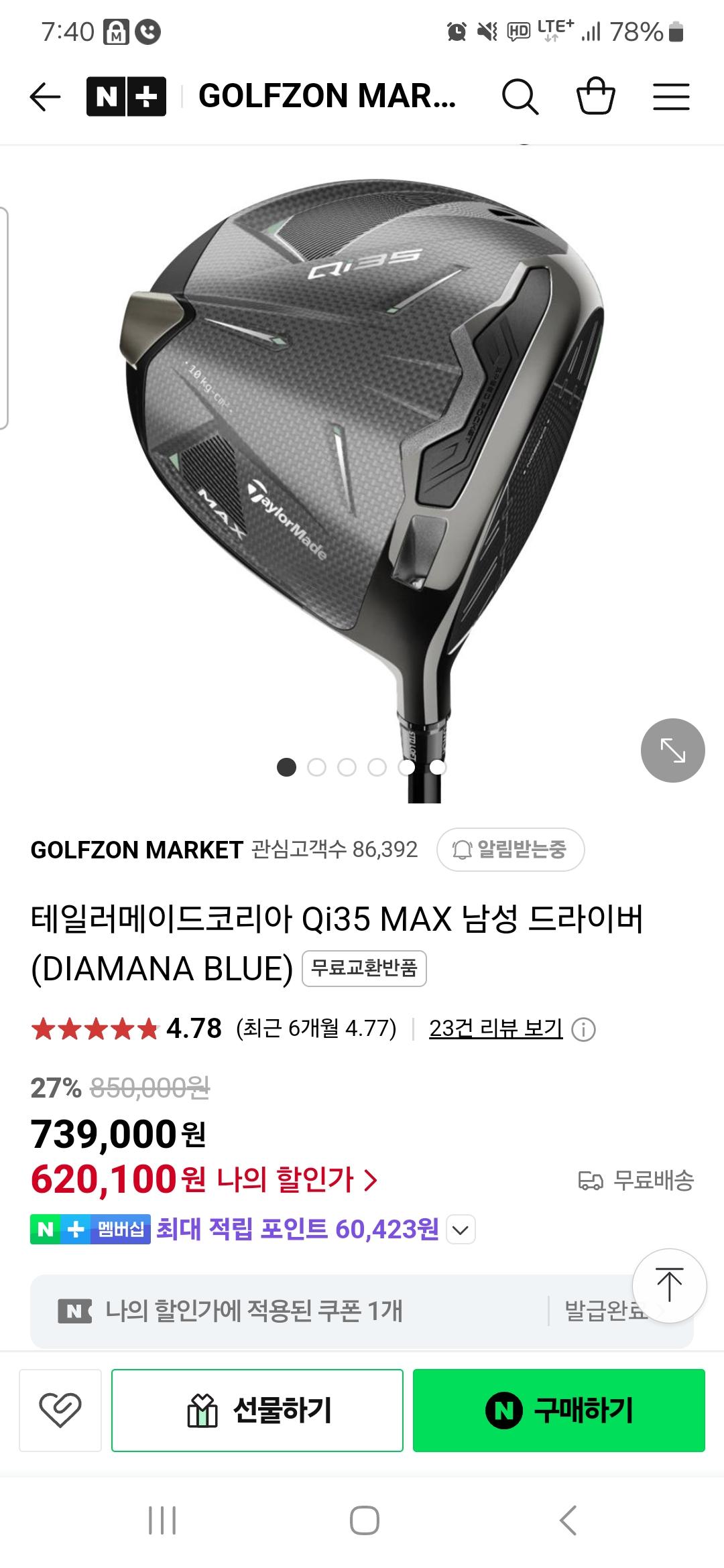
Task: Open the recent apps button
Action: click(x=162, y=1520)
